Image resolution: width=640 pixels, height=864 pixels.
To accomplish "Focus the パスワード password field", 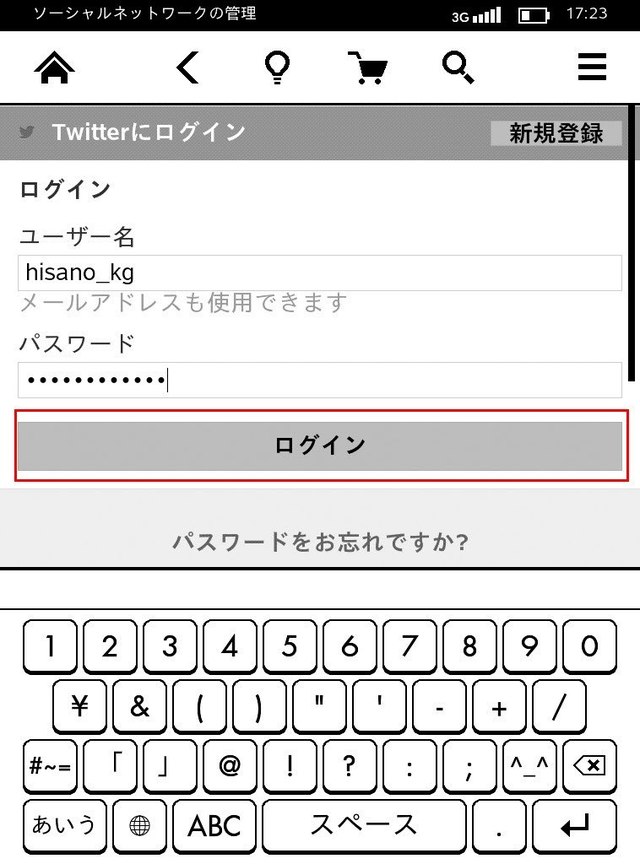I will coord(320,380).
